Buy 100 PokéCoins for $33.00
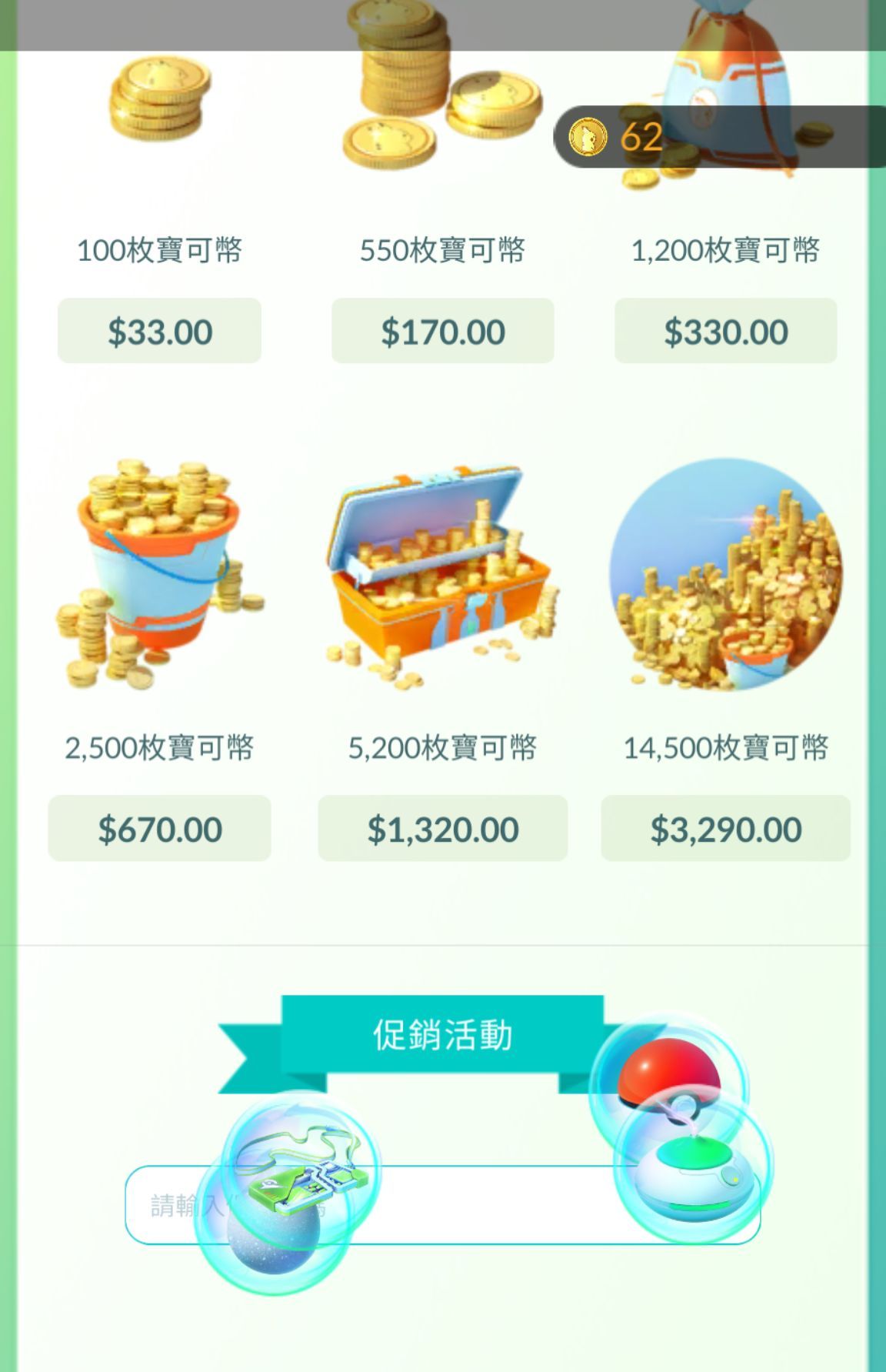Screen dimensions: 886x1372 pos(159,331)
